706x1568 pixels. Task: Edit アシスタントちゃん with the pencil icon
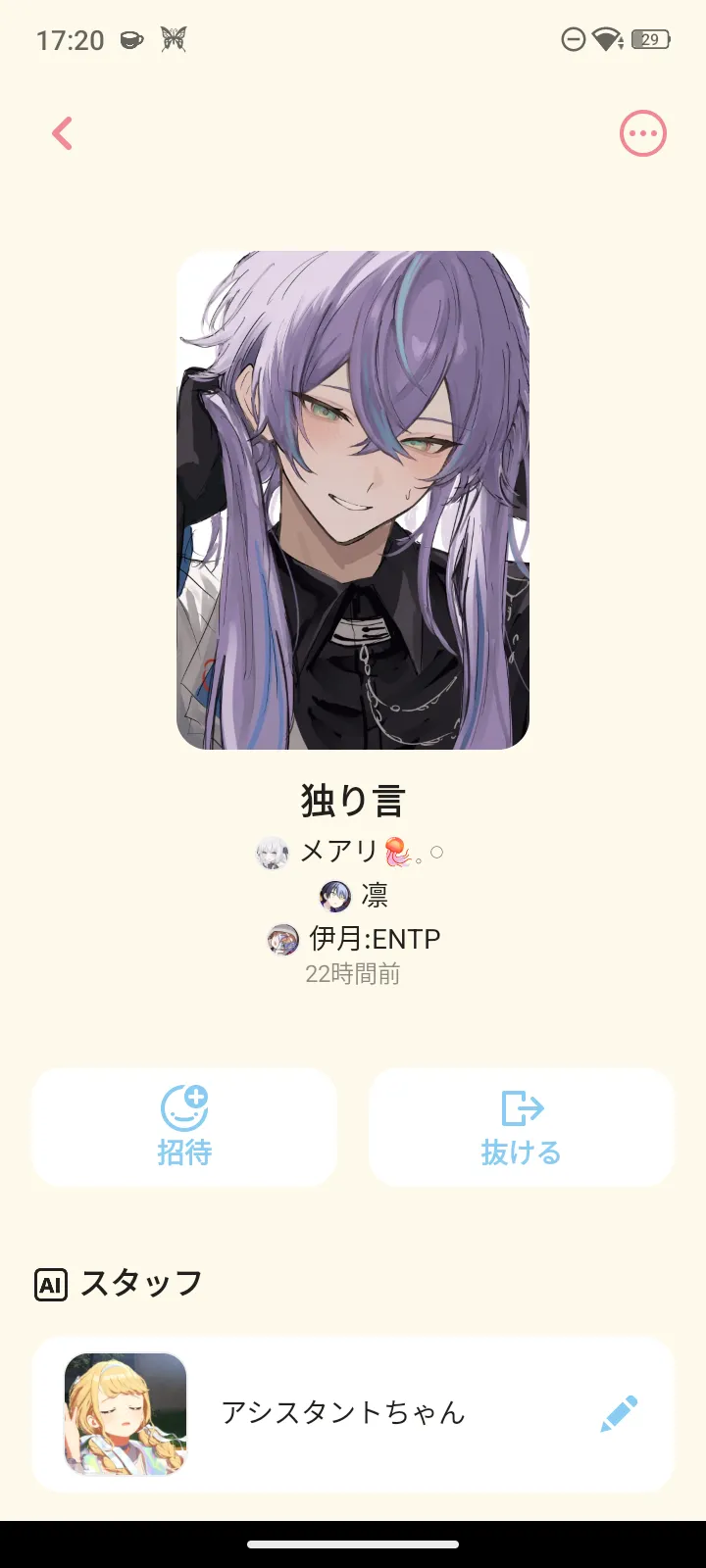619,1413
